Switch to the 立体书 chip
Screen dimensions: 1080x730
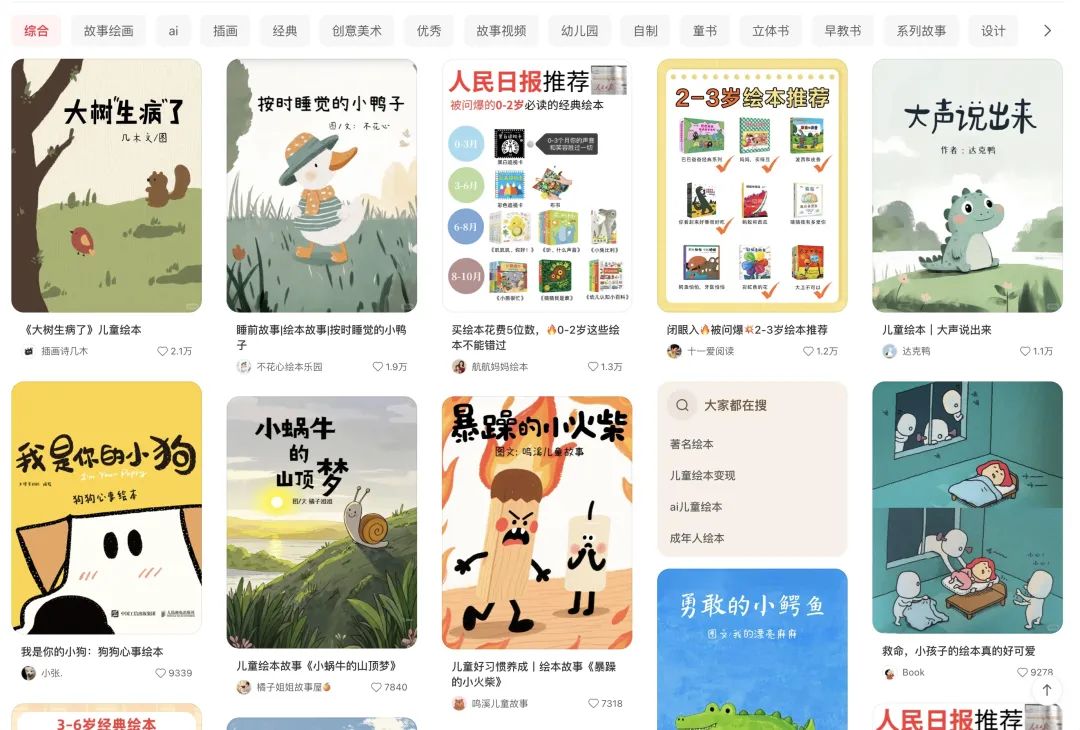[x=770, y=31]
